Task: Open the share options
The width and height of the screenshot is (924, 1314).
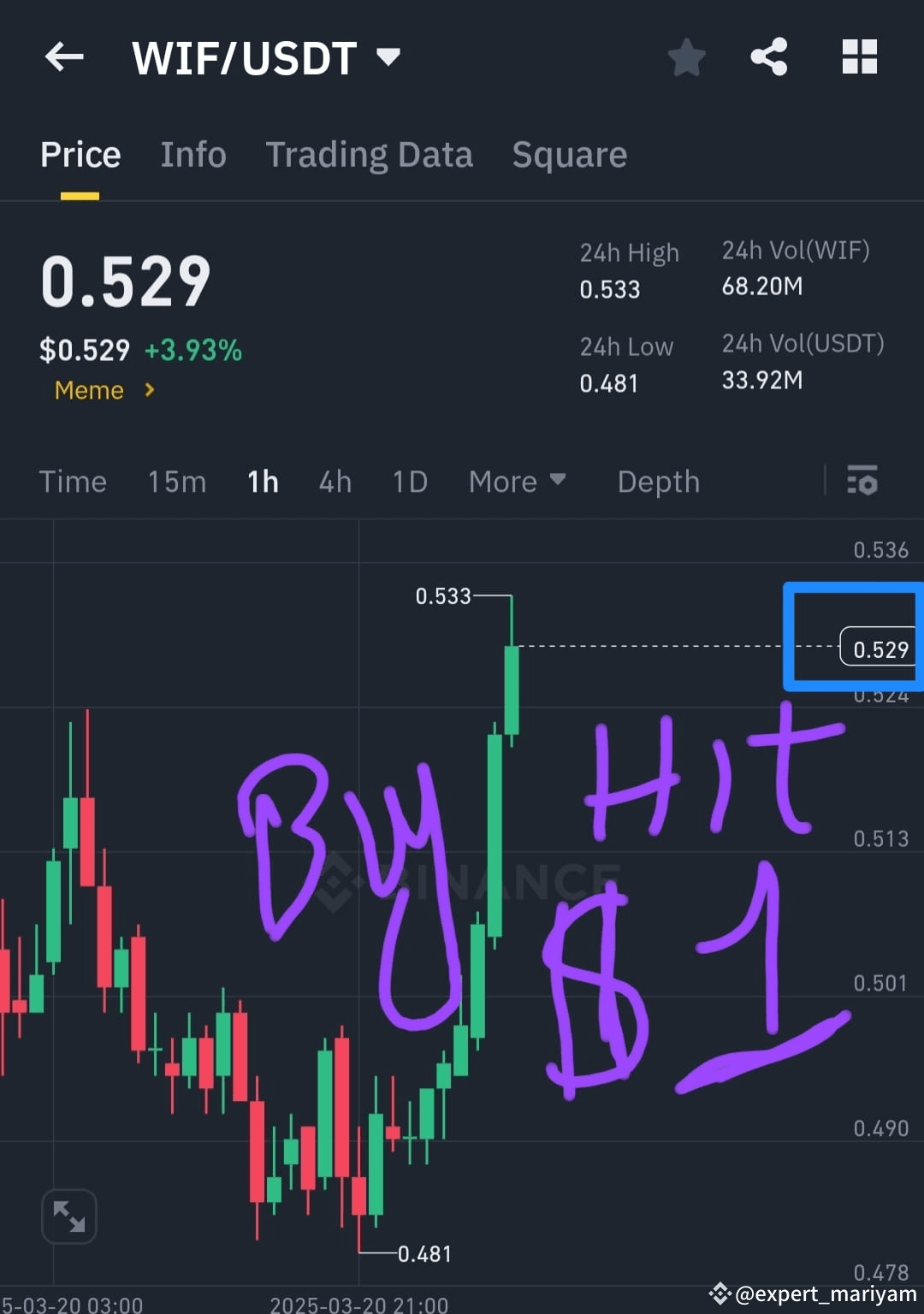Action: tap(769, 56)
